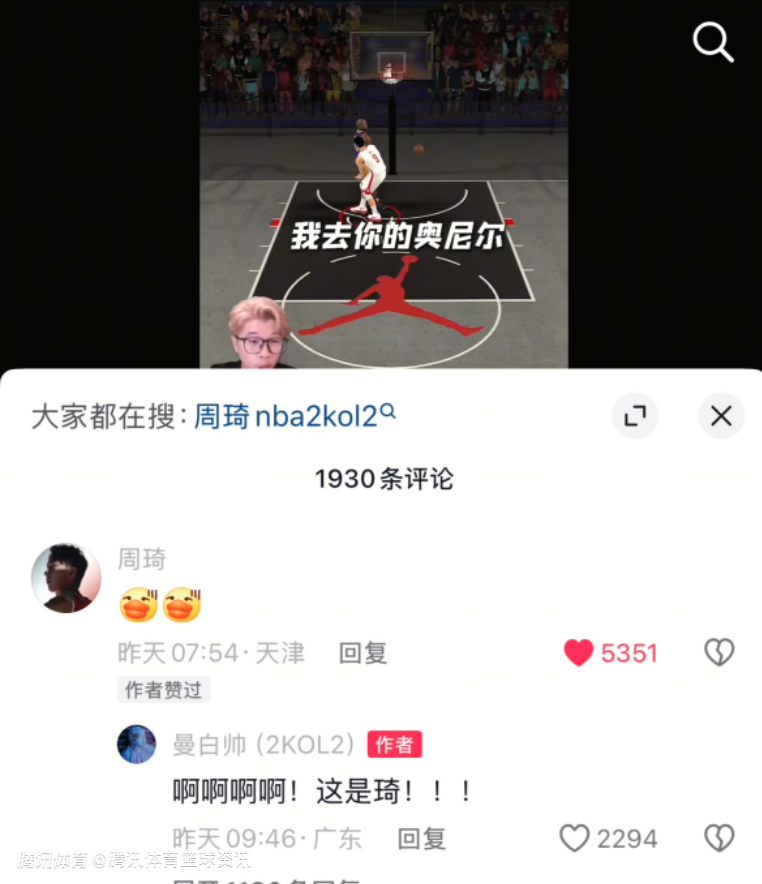Reply to 周琦's comment
The image size is (762, 884).
coord(362,653)
